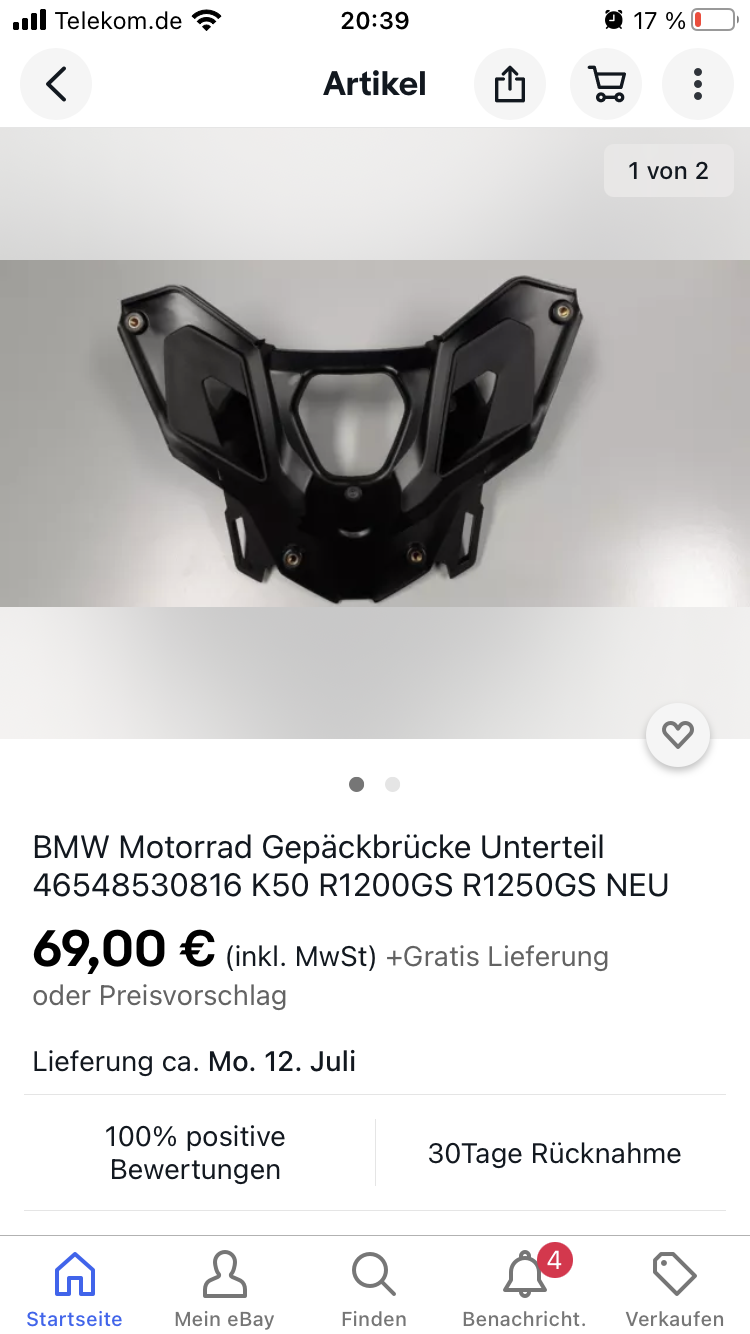
Task: Add item to watchlist with heart icon
Action: coord(678,736)
